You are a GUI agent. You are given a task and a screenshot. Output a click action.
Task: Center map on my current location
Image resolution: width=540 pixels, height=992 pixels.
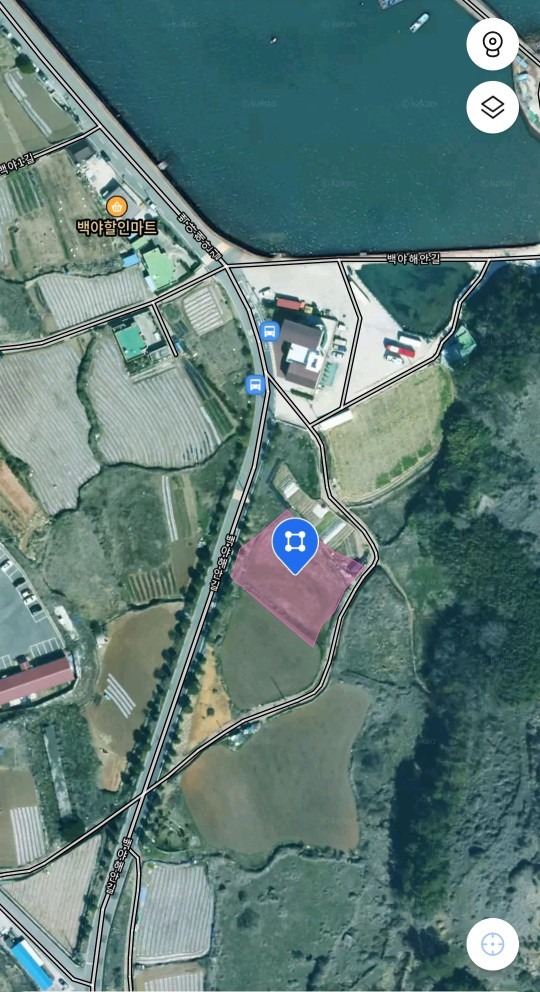[492, 945]
